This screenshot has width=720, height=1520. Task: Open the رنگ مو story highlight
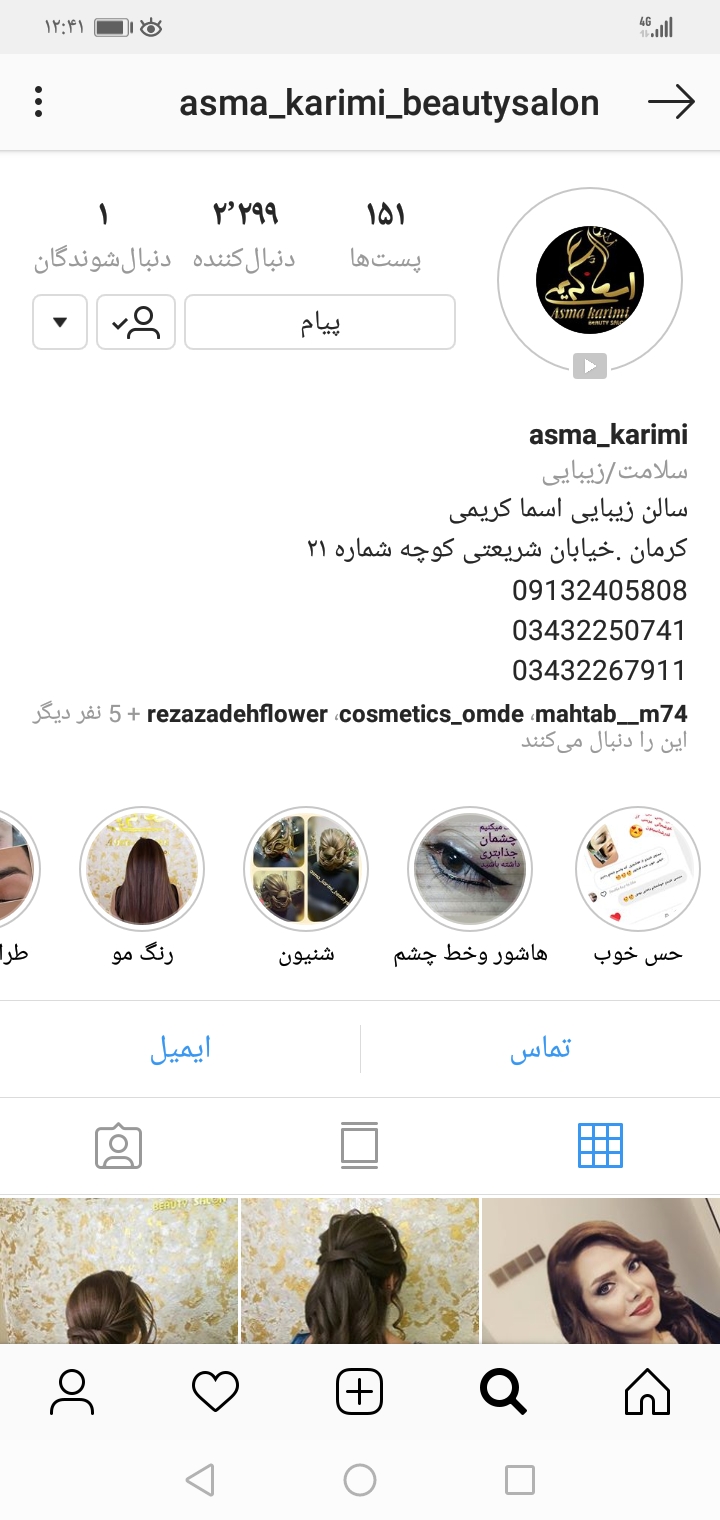coord(142,868)
